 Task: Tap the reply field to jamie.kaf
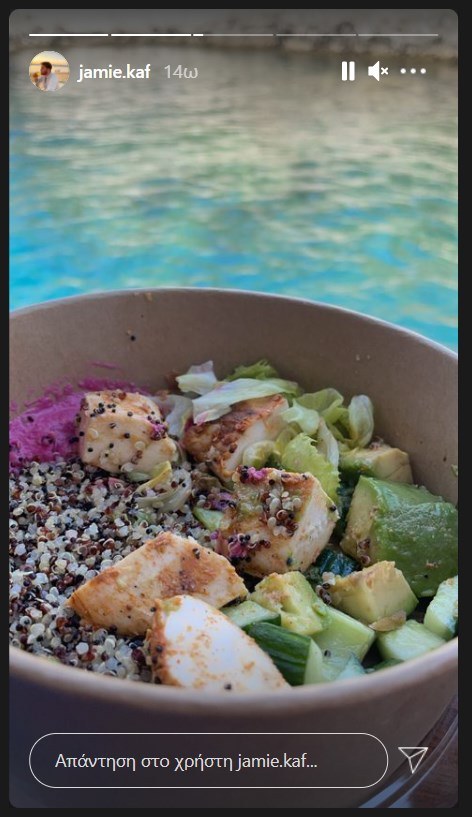point(208,761)
